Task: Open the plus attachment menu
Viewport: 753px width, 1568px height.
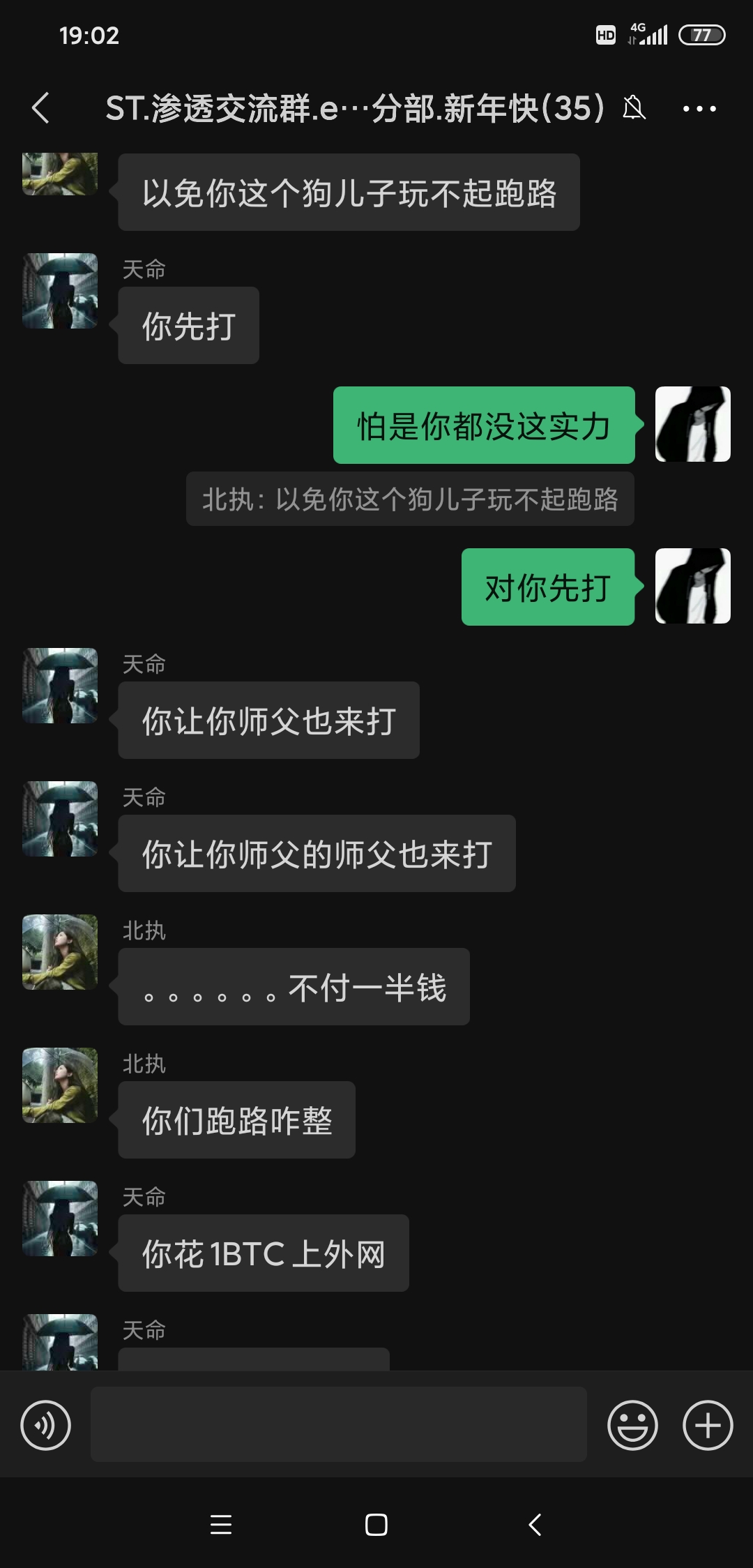Action: 707,1425
